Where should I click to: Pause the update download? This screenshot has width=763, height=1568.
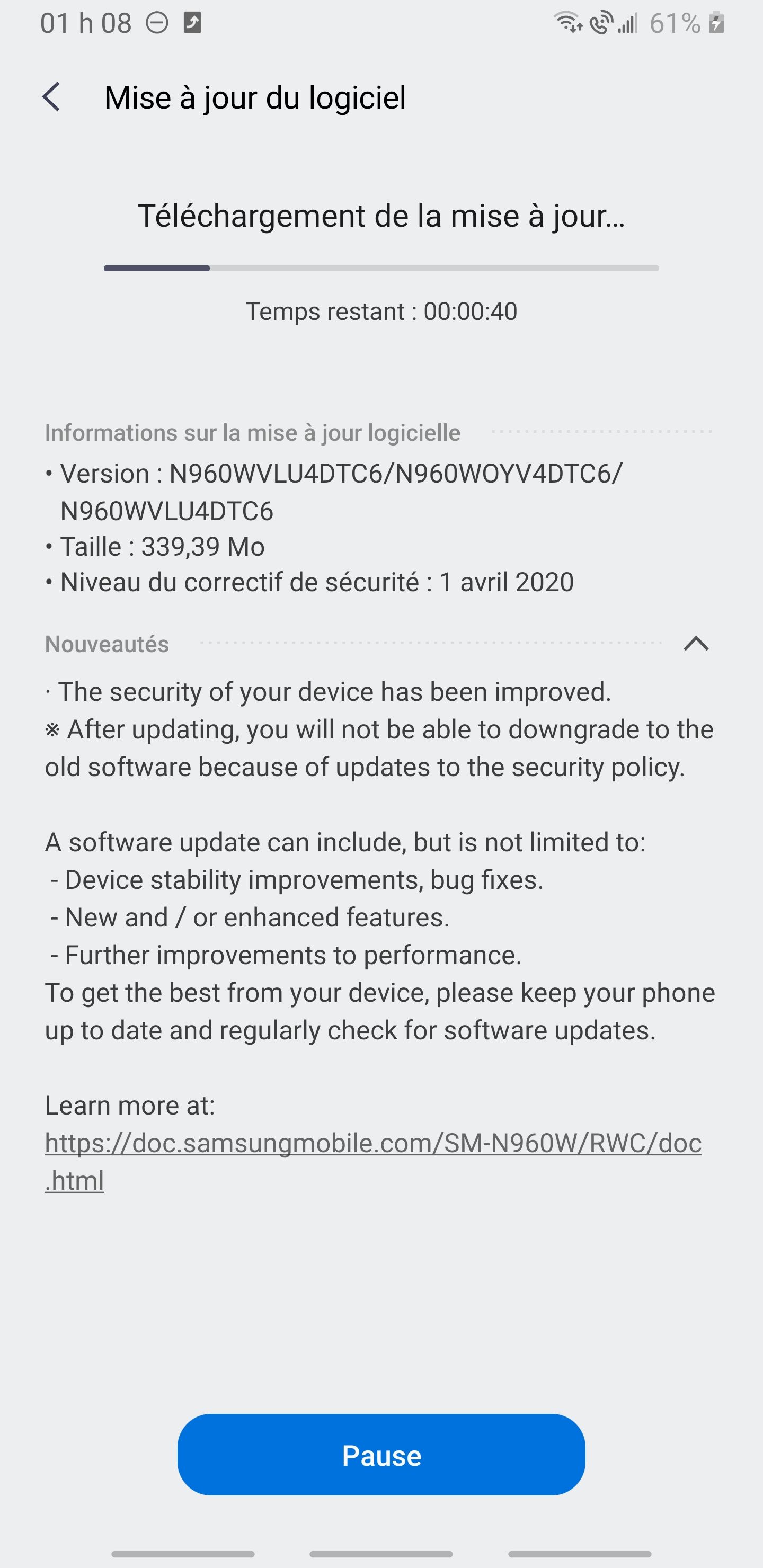coord(381,1455)
